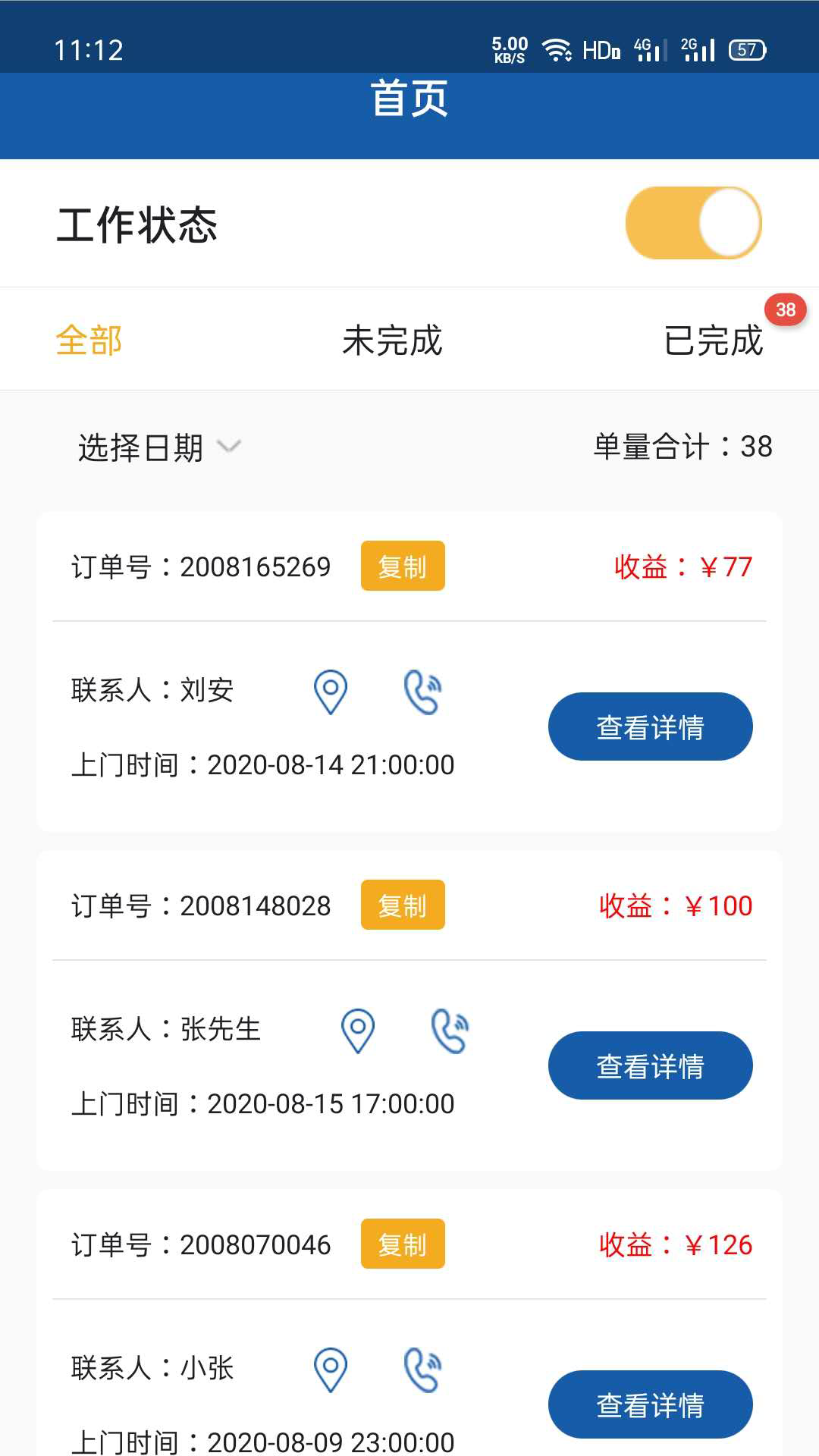Tap the battery indicator showing 57
819x1456 pixels.
pyautogui.click(x=746, y=52)
